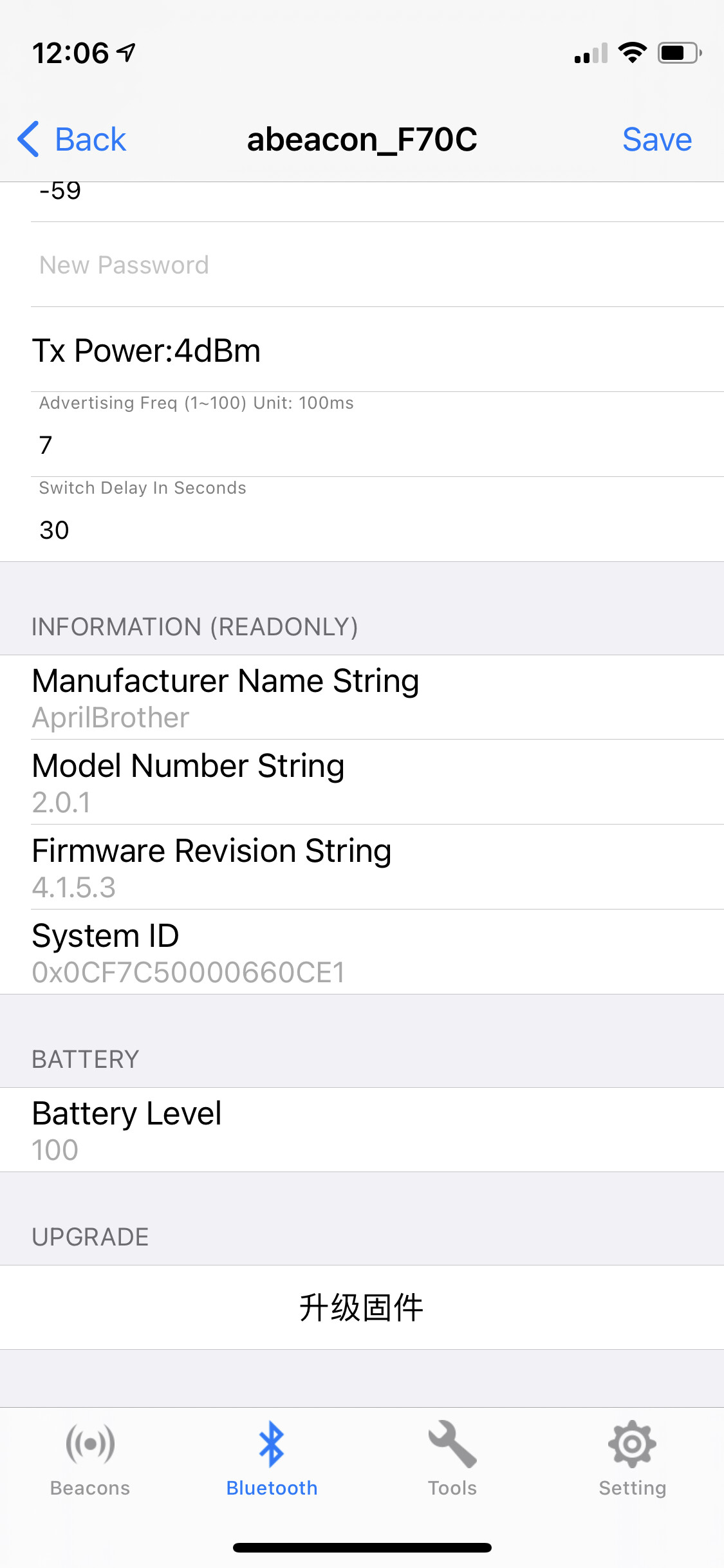Select the Bluetooth tab

coord(272,1460)
